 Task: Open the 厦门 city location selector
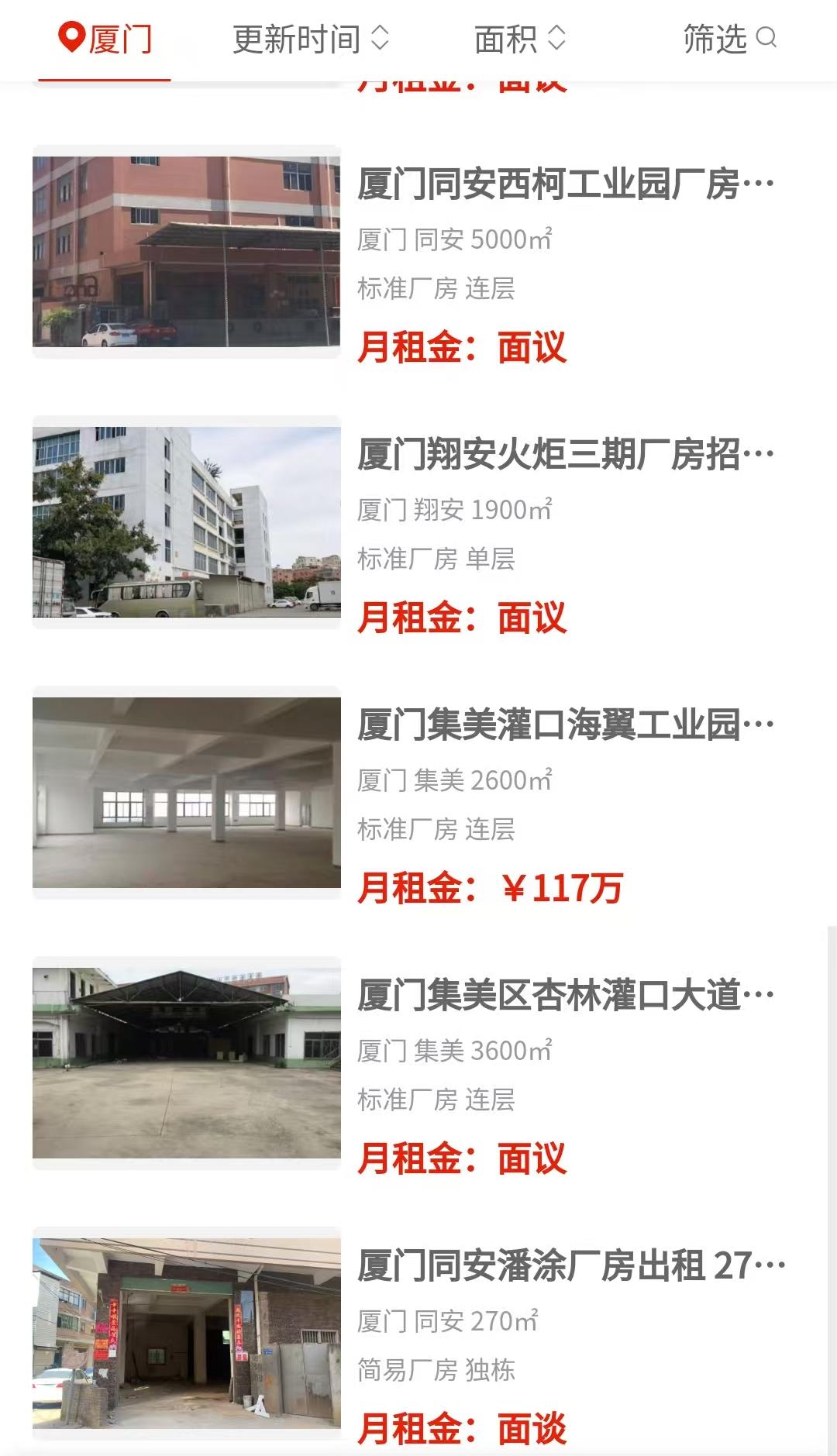105,39
